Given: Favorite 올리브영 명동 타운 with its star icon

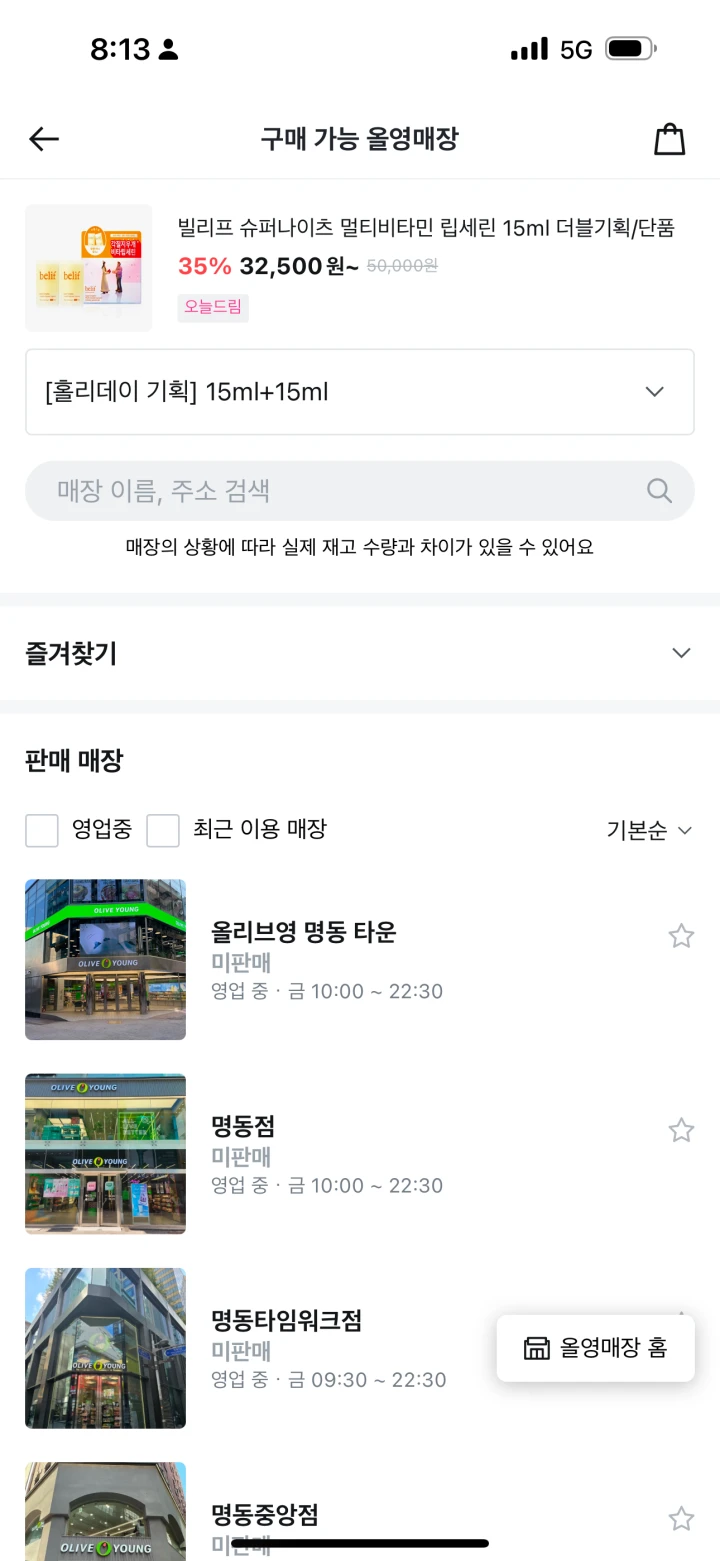Looking at the screenshot, I should (681, 936).
